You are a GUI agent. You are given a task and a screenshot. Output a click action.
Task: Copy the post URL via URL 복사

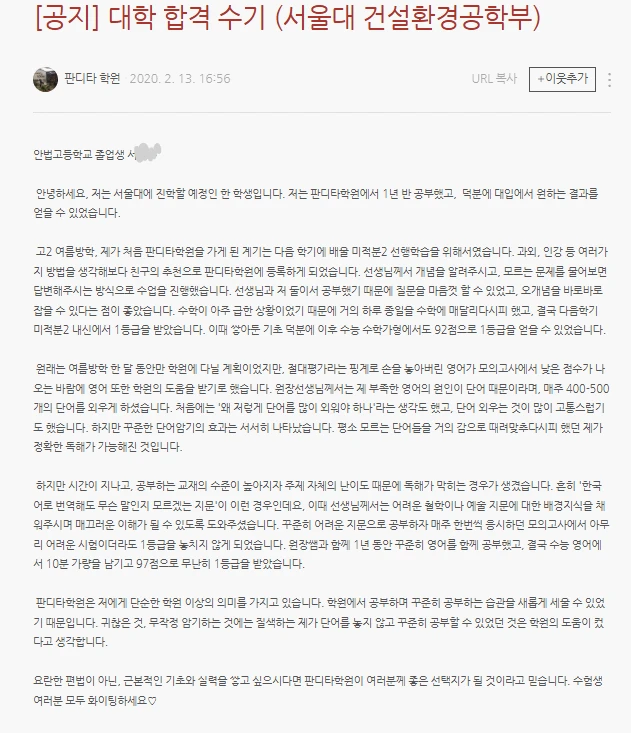494,78
